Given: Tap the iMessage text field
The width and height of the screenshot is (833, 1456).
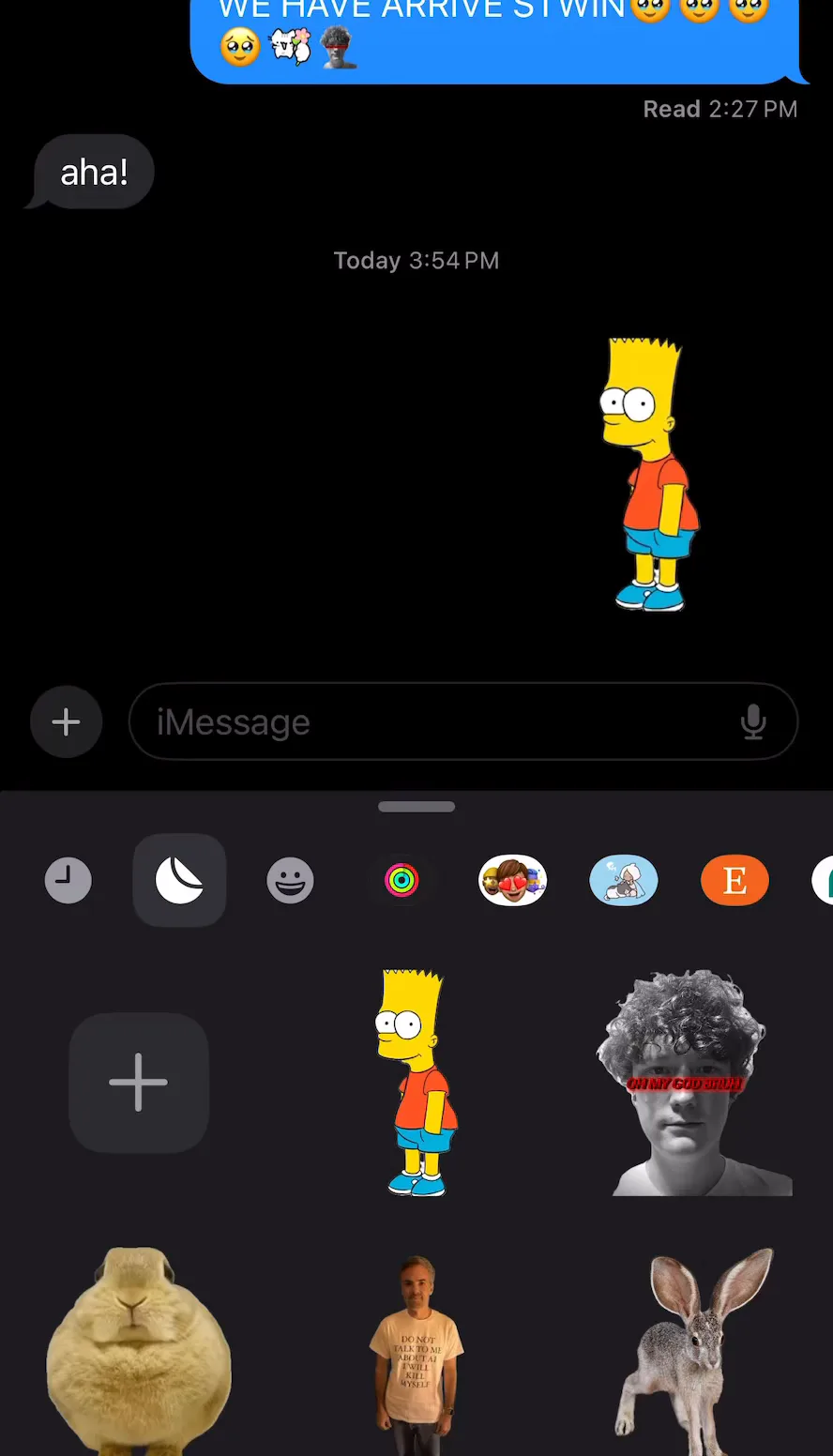Looking at the screenshot, I should click(x=432, y=721).
